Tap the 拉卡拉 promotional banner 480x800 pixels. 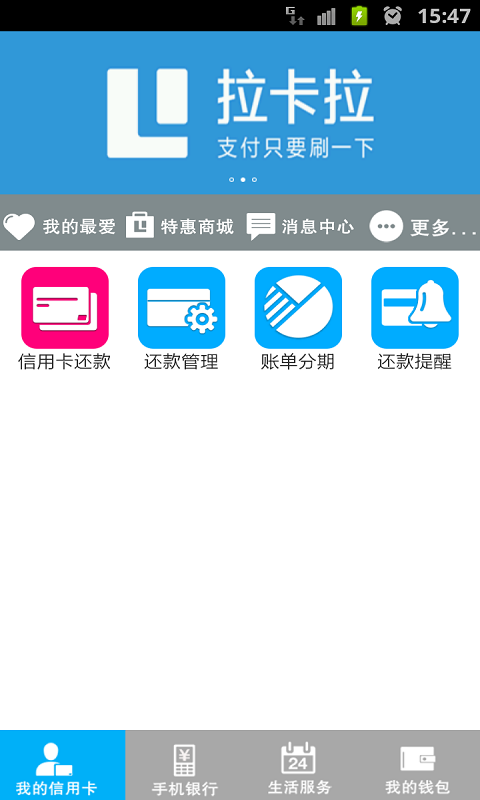pyautogui.click(x=240, y=113)
